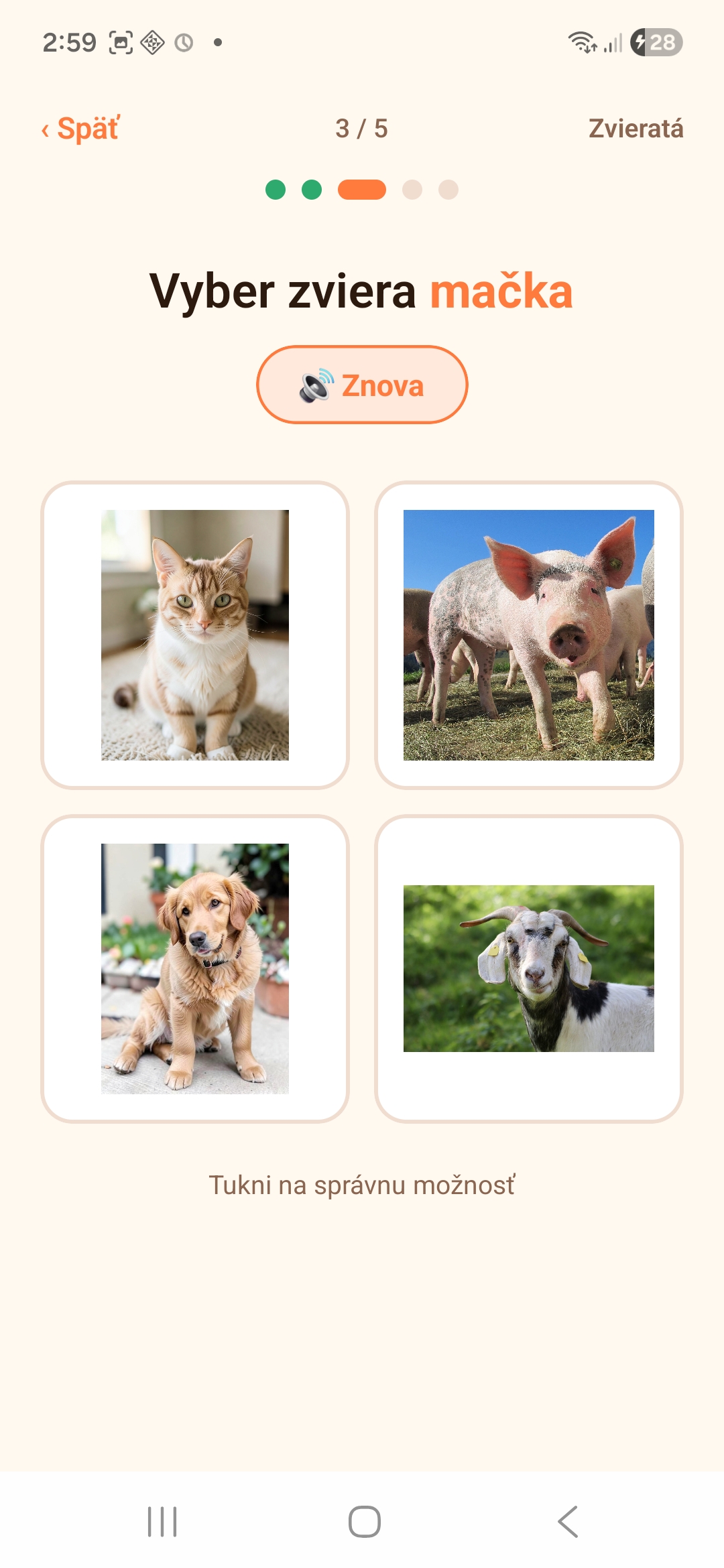The width and height of the screenshot is (724, 1568).
Task: Choose the pig picture card
Action: point(529,635)
